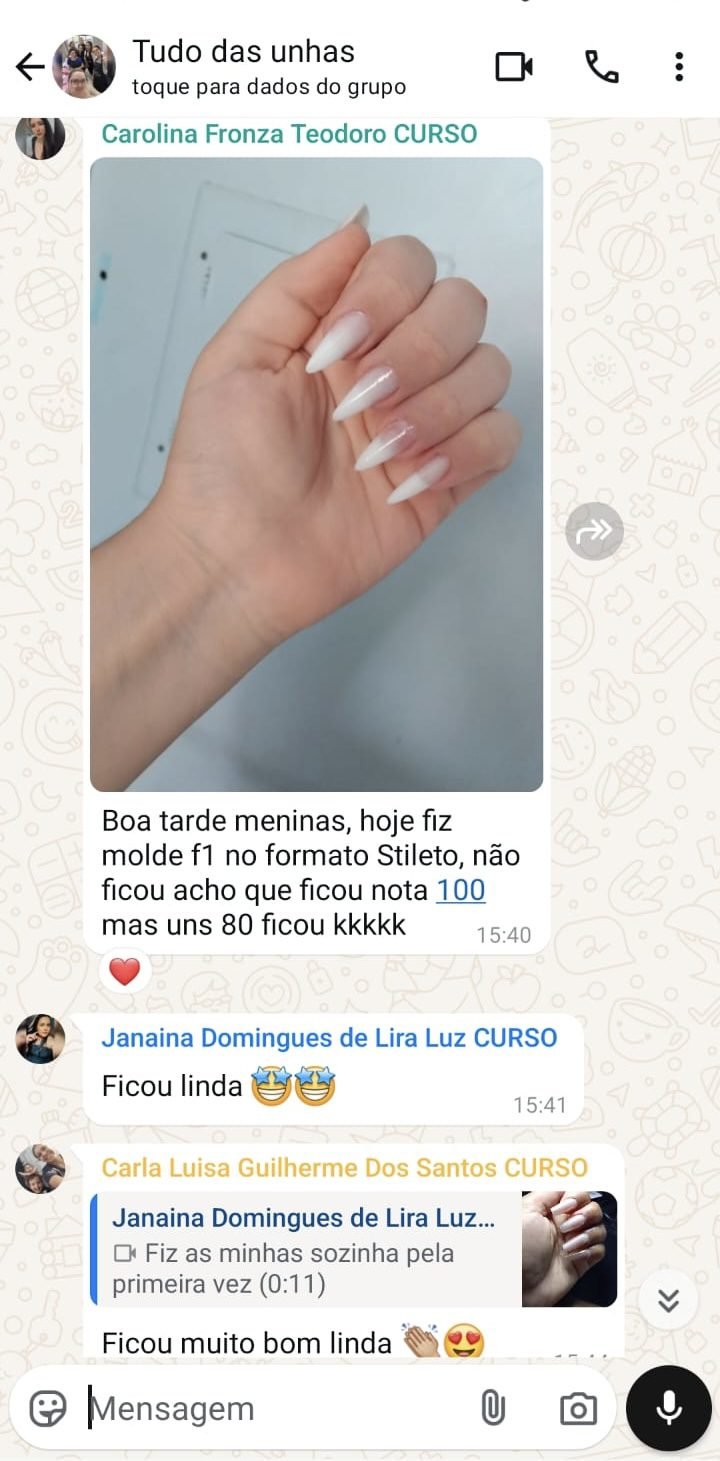Forward Carolina's nail photo
Screen dimensions: 720x1461
tap(594, 531)
